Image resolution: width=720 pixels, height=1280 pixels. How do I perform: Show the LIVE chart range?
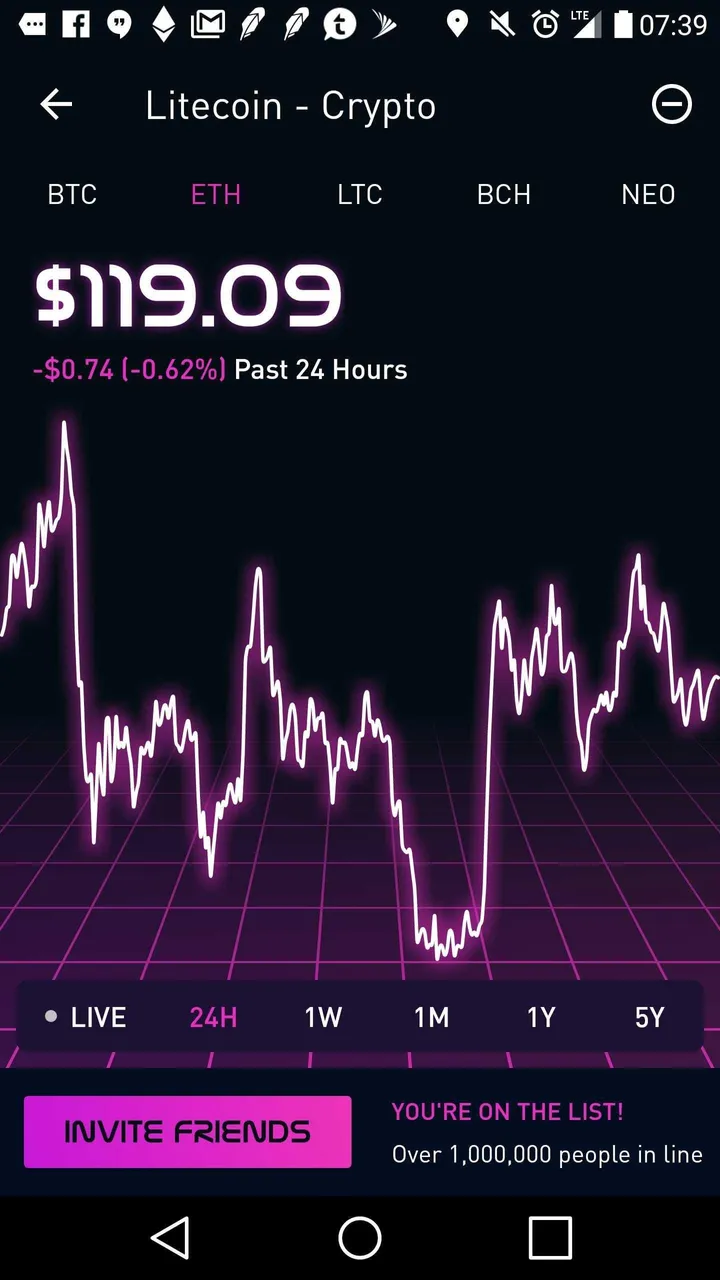click(x=86, y=1018)
